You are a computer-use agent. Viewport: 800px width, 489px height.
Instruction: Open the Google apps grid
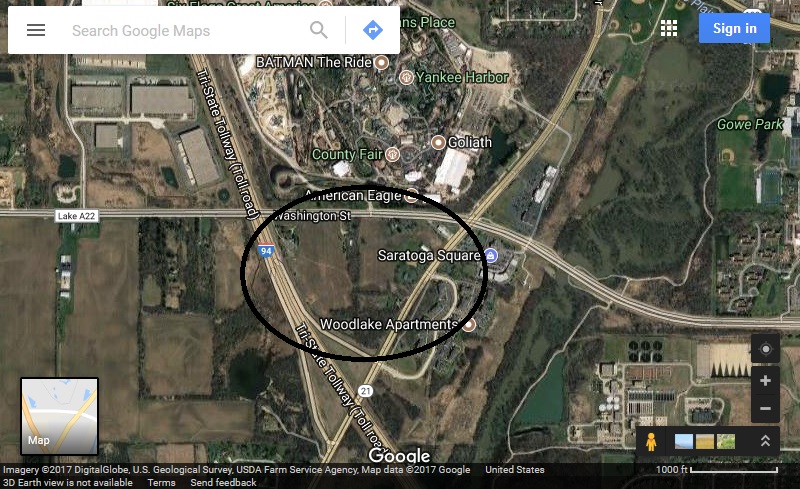coord(669,28)
